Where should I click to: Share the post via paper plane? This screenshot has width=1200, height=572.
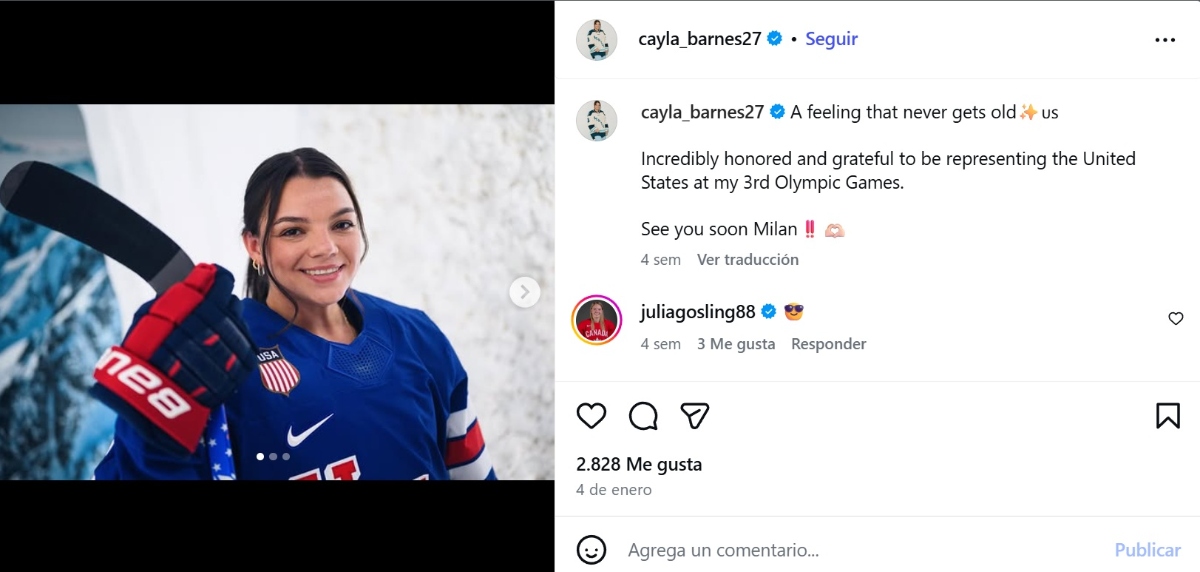pyautogui.click(x=695, y=416)
